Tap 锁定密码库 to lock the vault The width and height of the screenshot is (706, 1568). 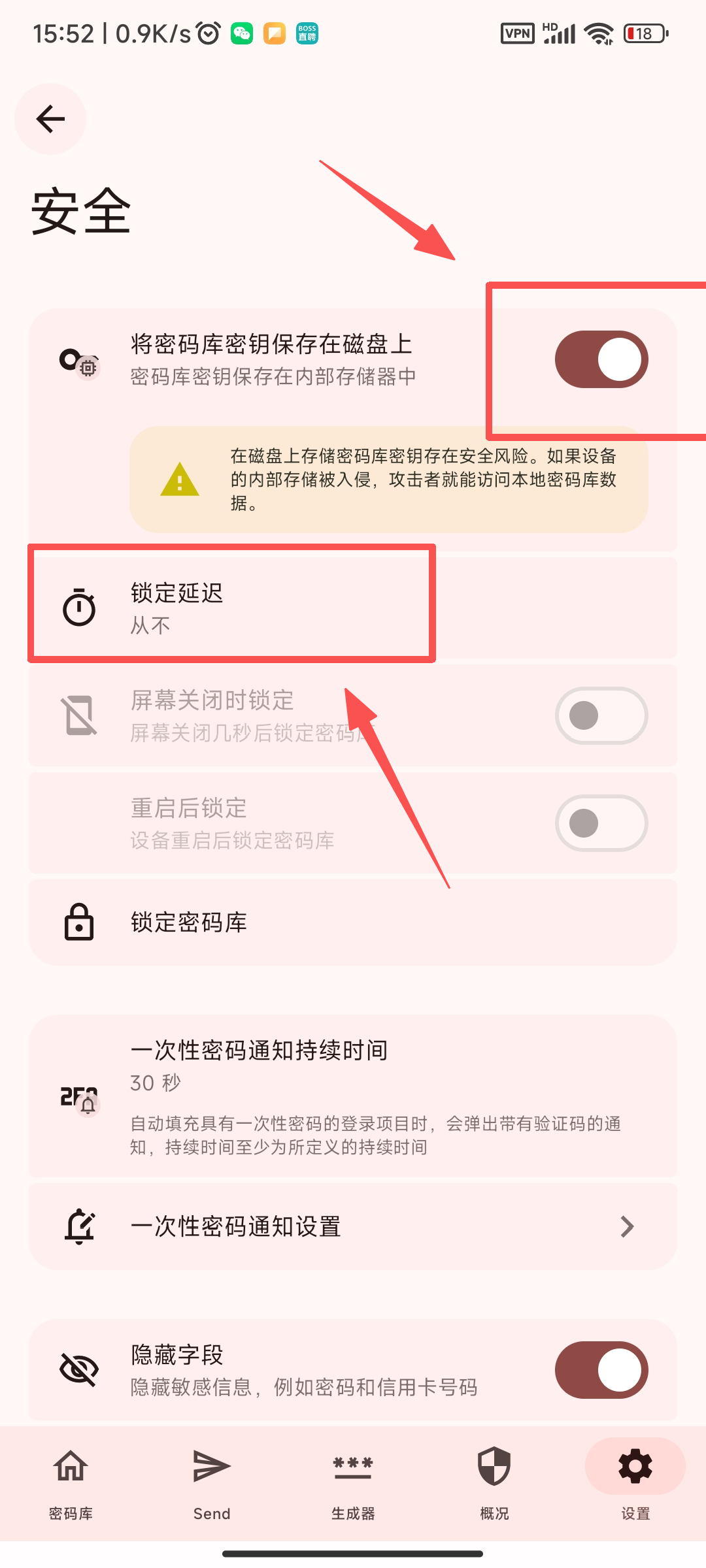353,923
